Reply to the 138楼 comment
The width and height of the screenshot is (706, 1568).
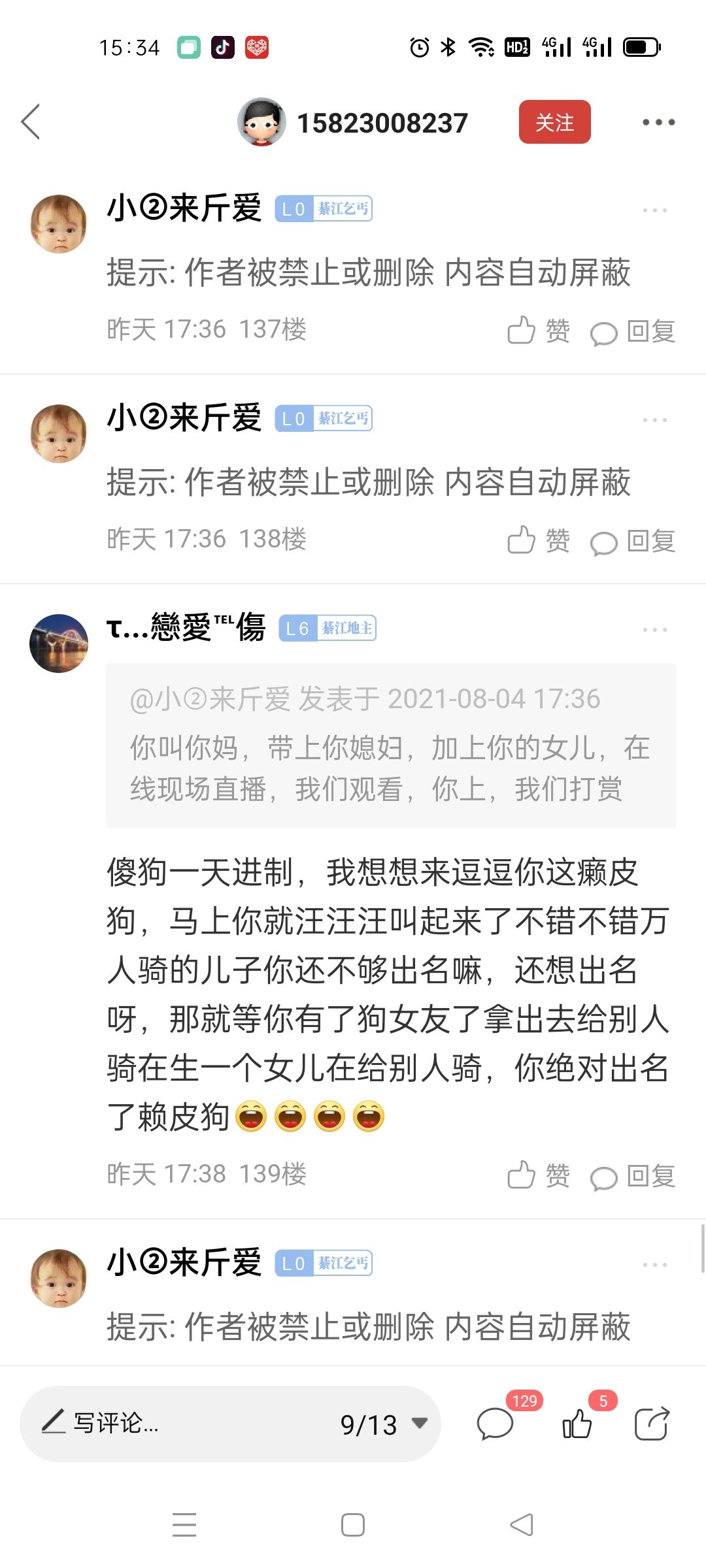tap(633, 541)
